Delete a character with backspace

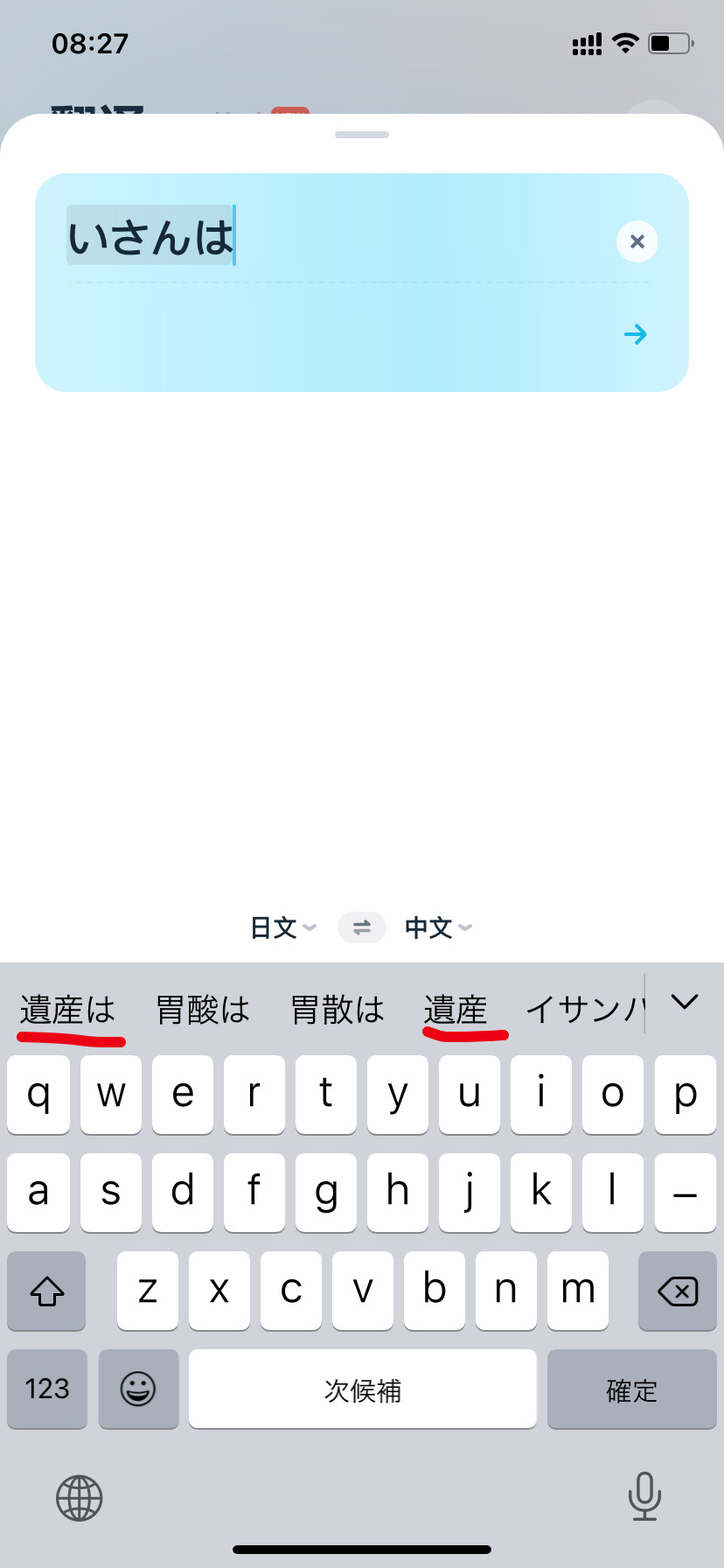tap(677, 1291)
